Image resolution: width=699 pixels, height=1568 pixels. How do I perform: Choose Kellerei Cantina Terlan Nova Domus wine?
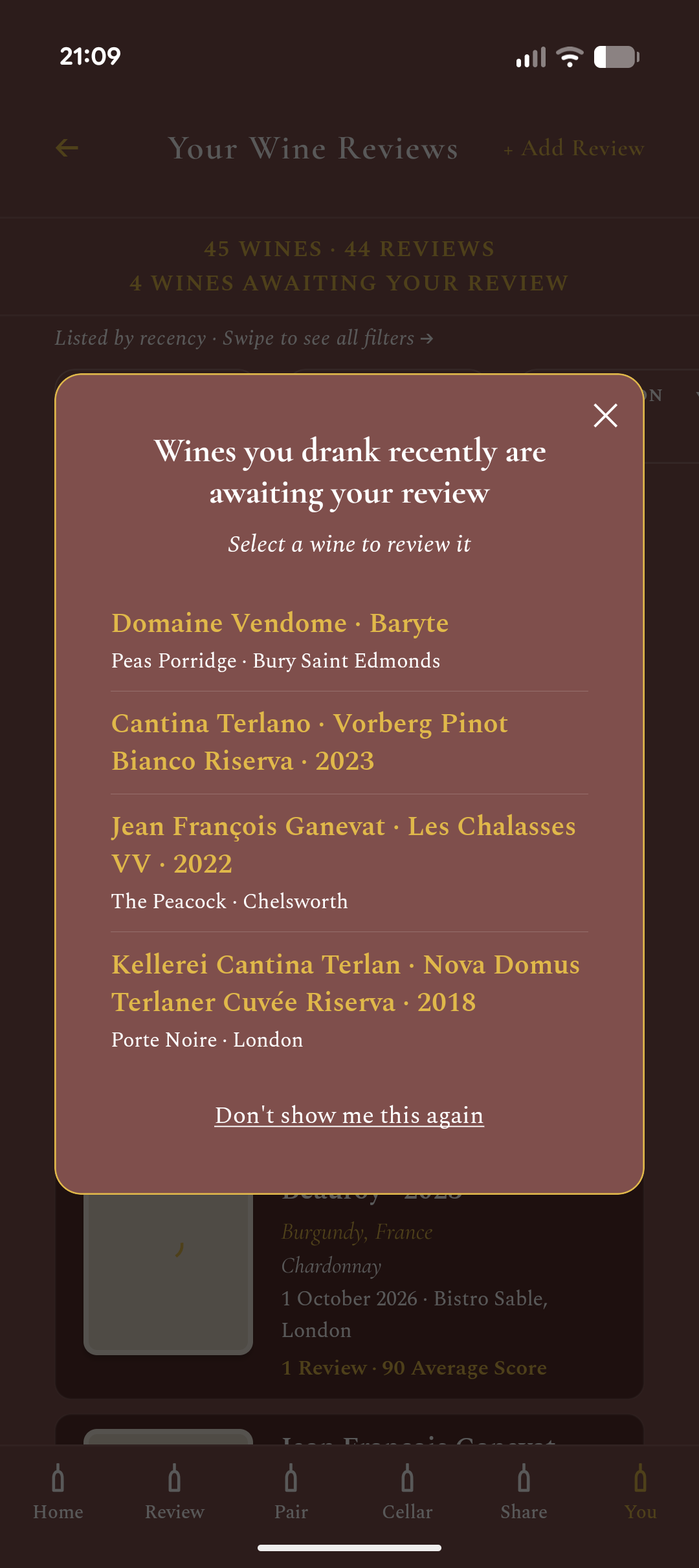(x=349, y=1001)
